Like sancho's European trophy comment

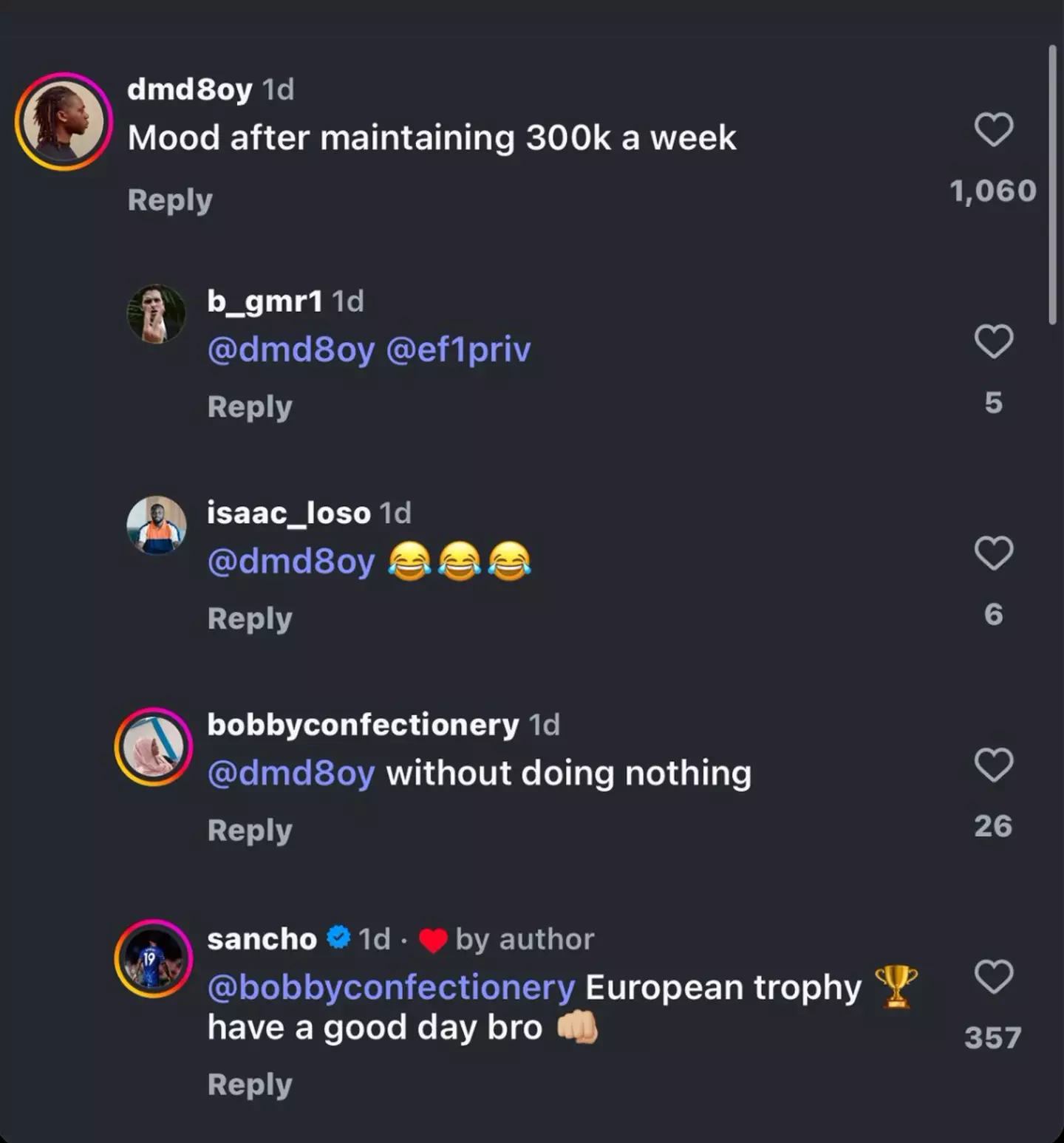pyautogui.click(x=993, y=977)
